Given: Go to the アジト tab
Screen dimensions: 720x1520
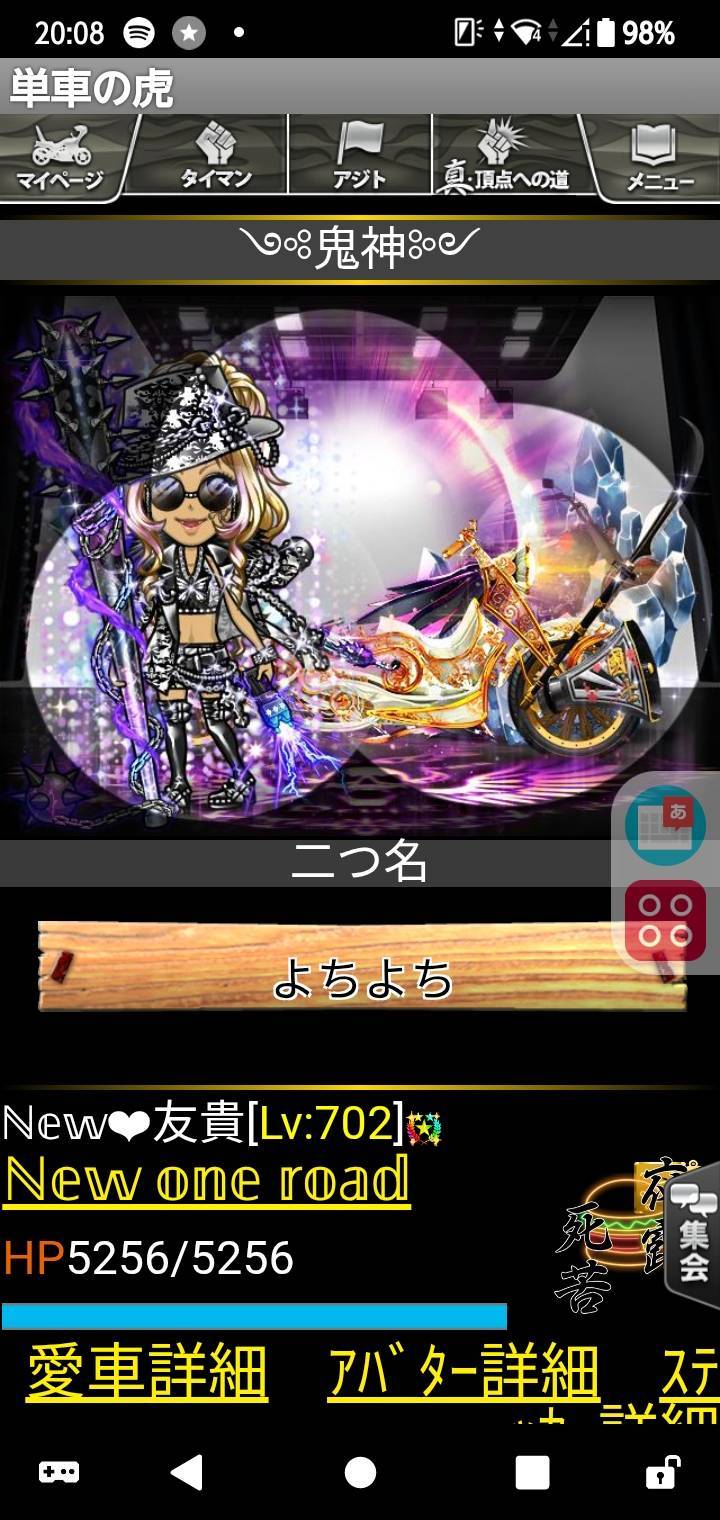Looking at the screenshot, I should (x=359, y=155).
